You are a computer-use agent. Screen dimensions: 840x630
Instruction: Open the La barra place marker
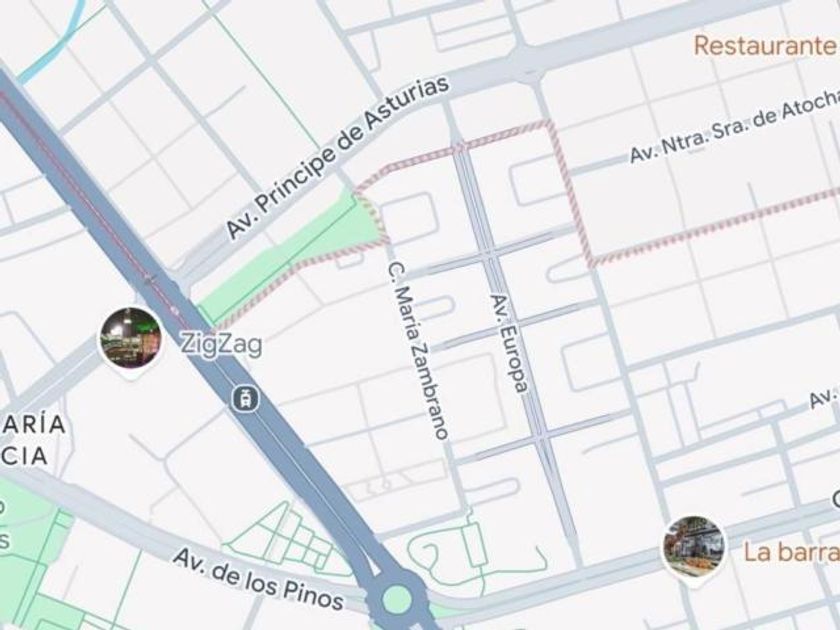click(693, 546)
